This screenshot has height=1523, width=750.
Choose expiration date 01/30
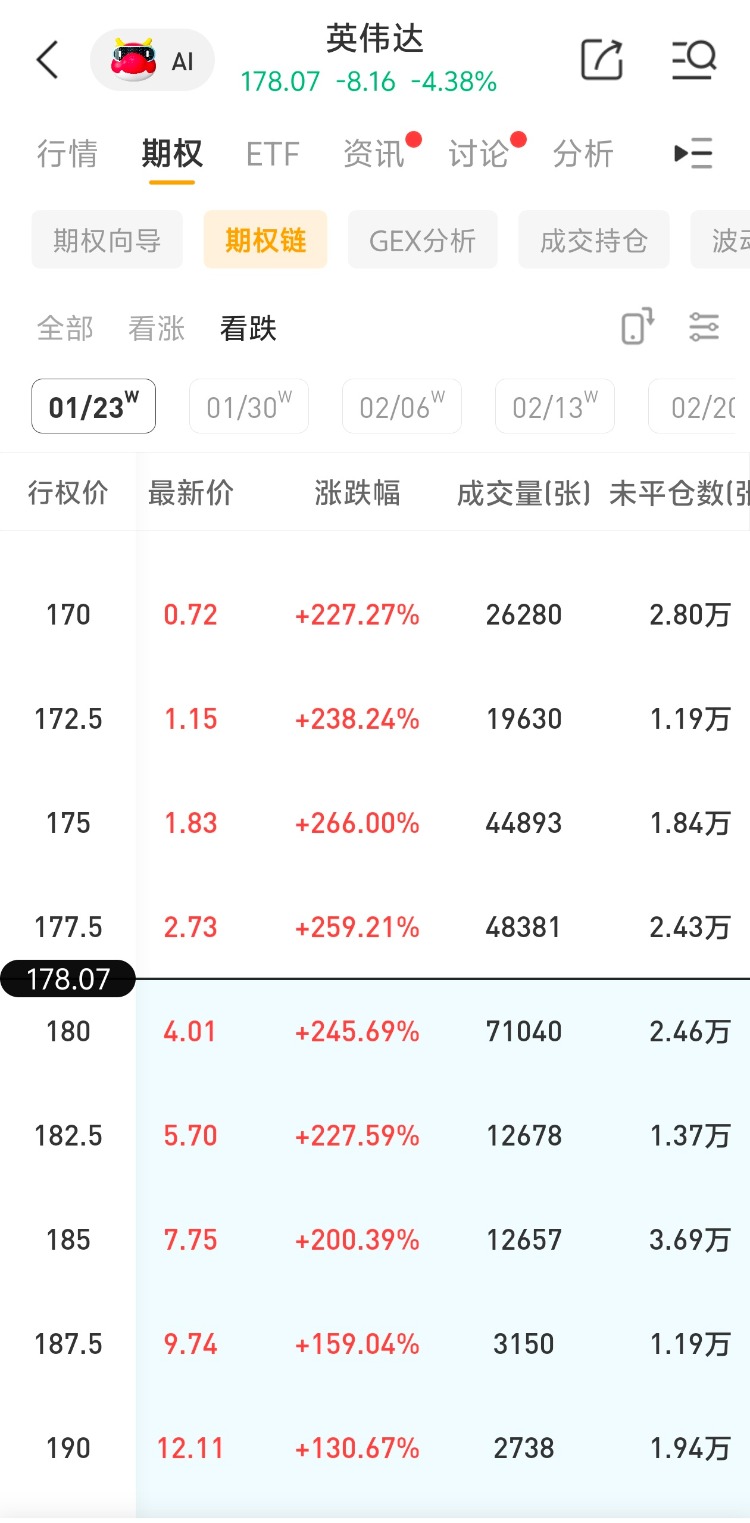click(249, 406)
